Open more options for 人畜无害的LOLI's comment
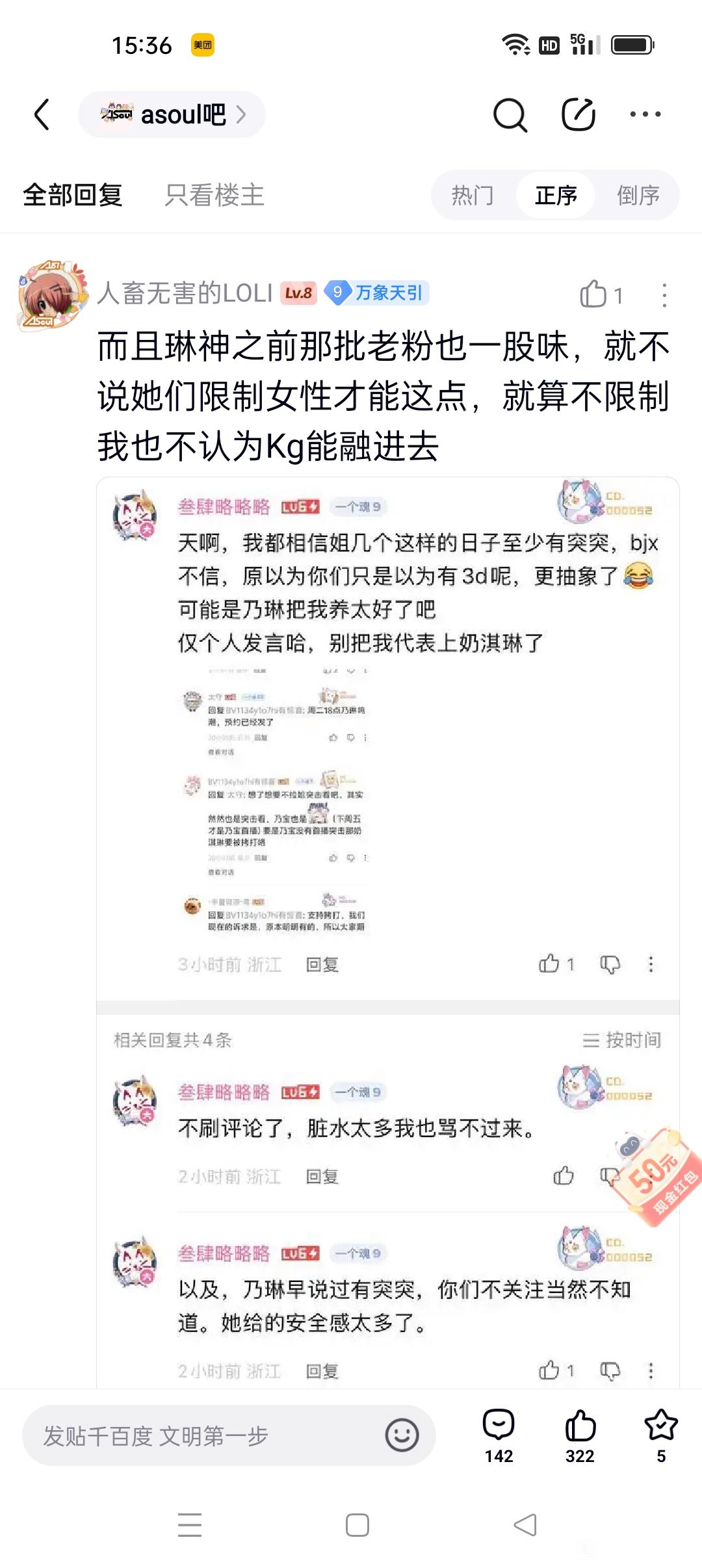The height and width of the screenshot is (1568, 702). [x=664, y=295]
